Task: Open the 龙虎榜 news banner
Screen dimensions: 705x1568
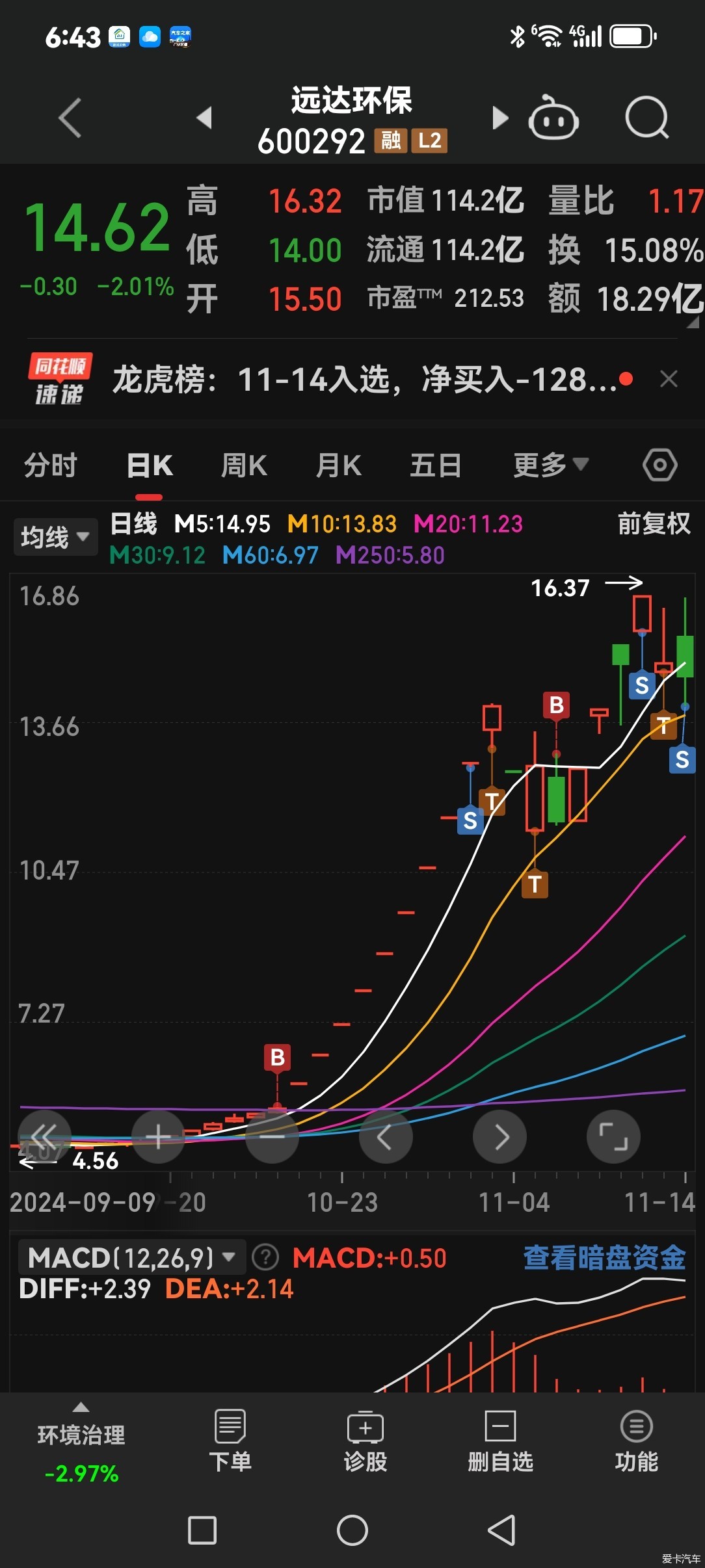Action: tap(364, 380)
